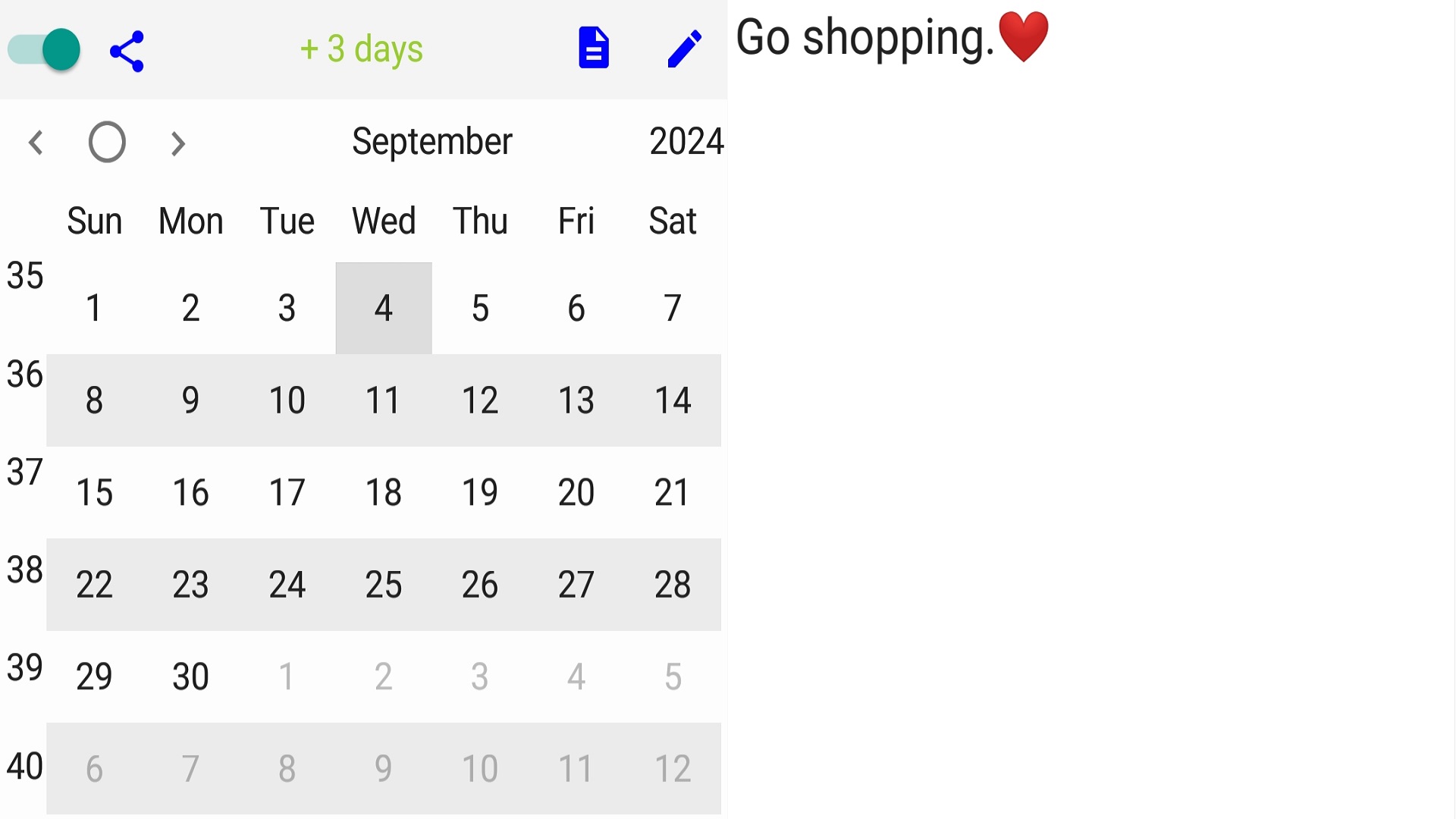Image resolution: width=1456 pixels, height=819 pixels.
Task: Go to the next month
Action: pyautogui.click(x=177, y=143)
